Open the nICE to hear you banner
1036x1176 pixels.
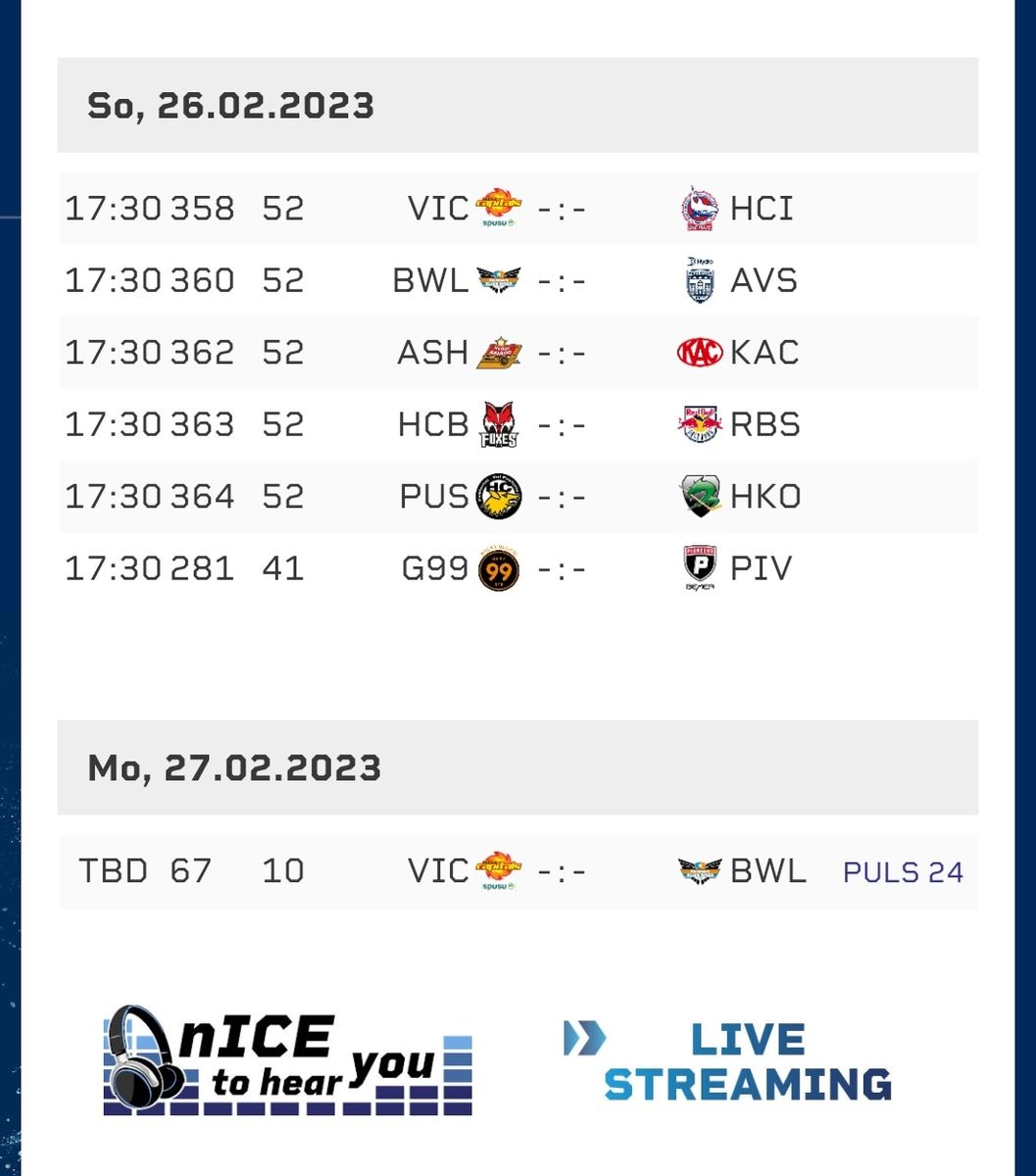pyautogui.click(x=288, y=1060)
